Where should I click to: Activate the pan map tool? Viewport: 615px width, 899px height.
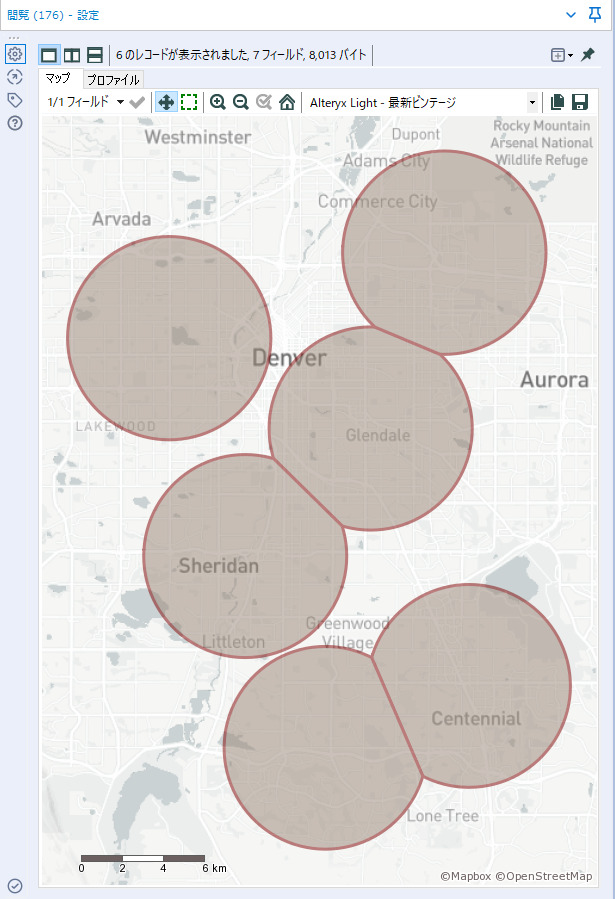click(166, 102)
